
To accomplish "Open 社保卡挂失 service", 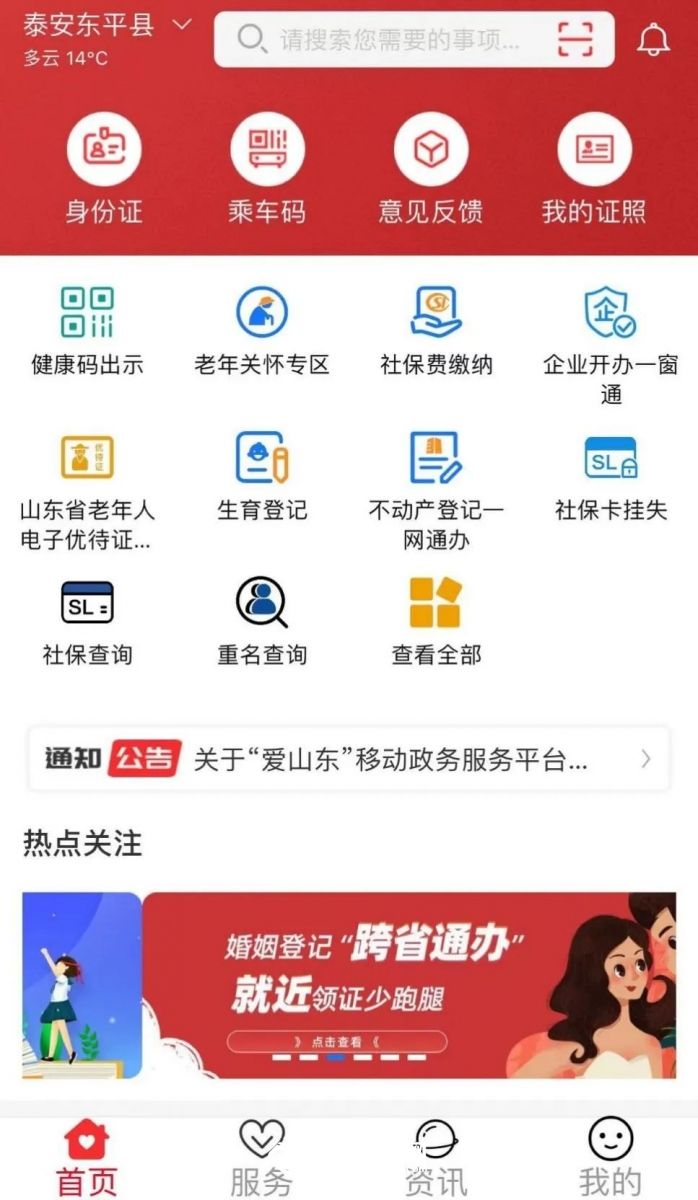I will tap(610, 476).
